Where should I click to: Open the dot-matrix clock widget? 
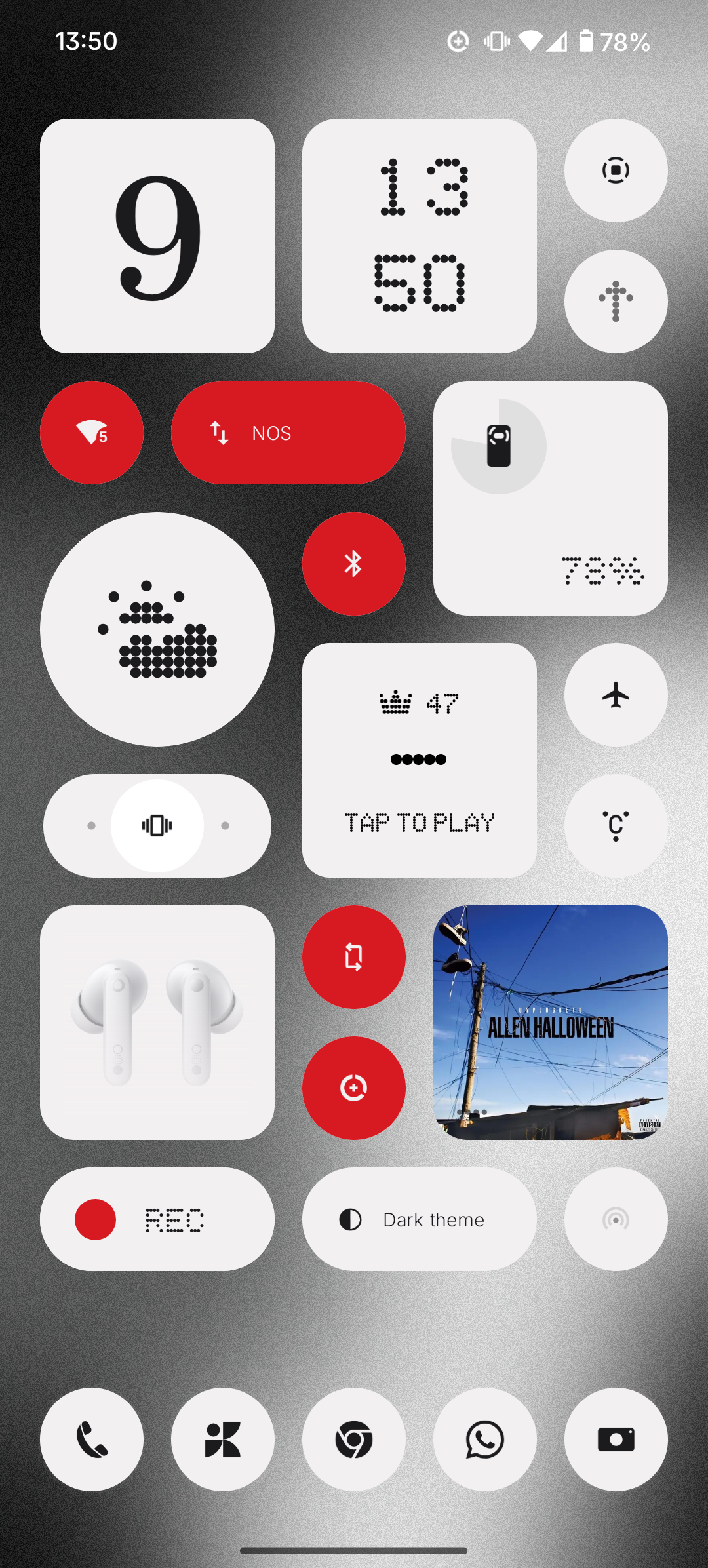pos(419,236)
